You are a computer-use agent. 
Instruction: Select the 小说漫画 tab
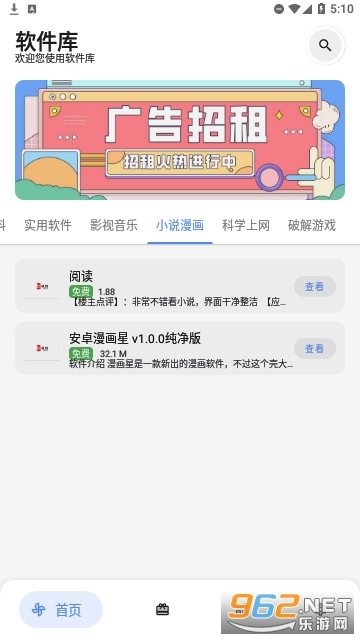pos(180,225)
